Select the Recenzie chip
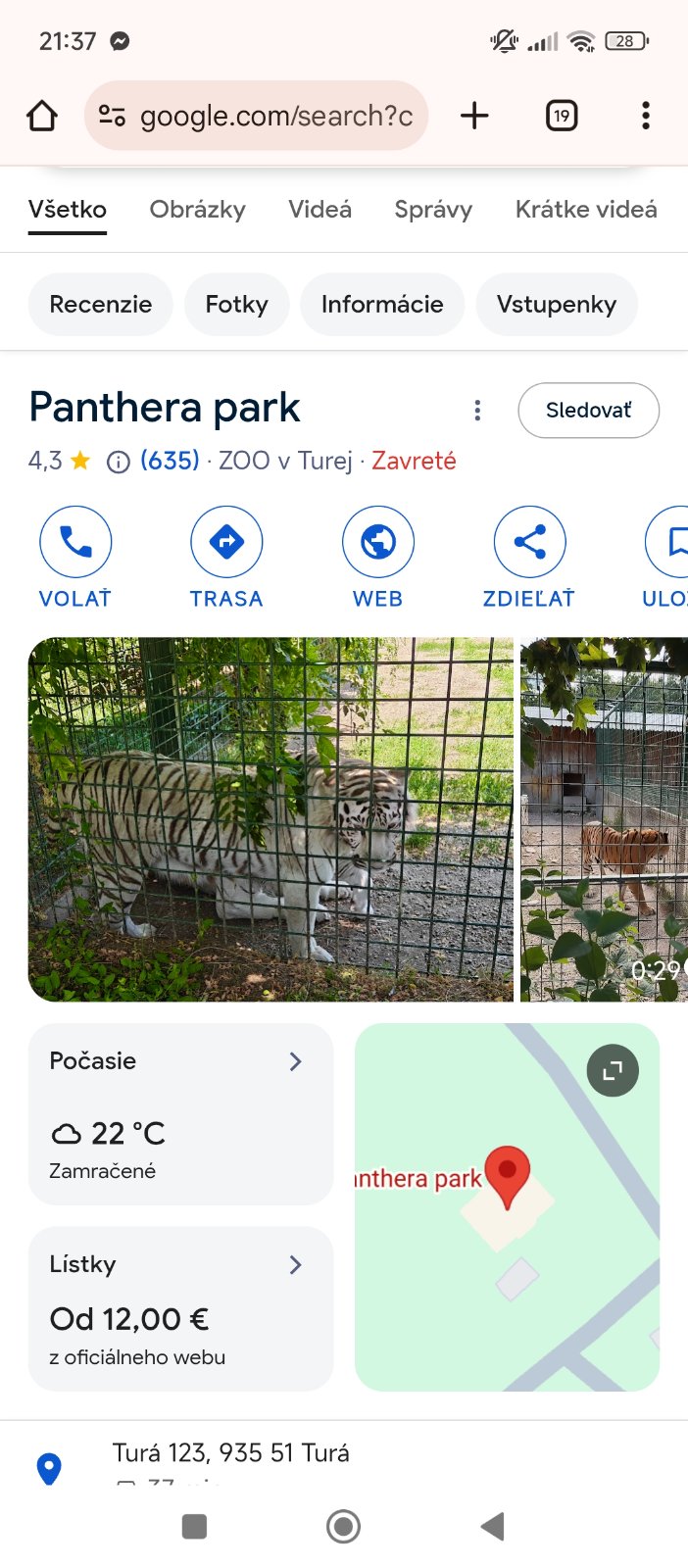 101,305
